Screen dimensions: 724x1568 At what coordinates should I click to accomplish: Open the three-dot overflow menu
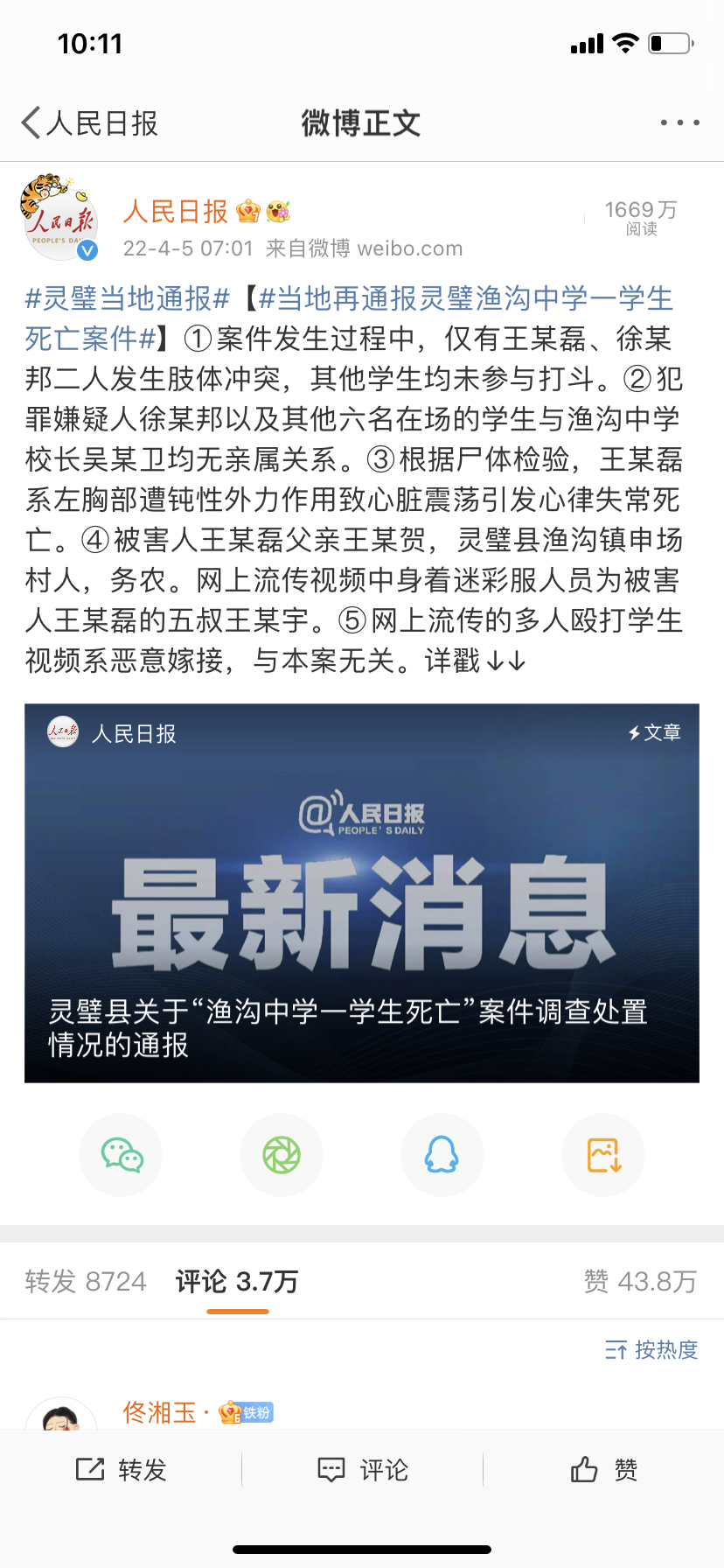(679, 123)
